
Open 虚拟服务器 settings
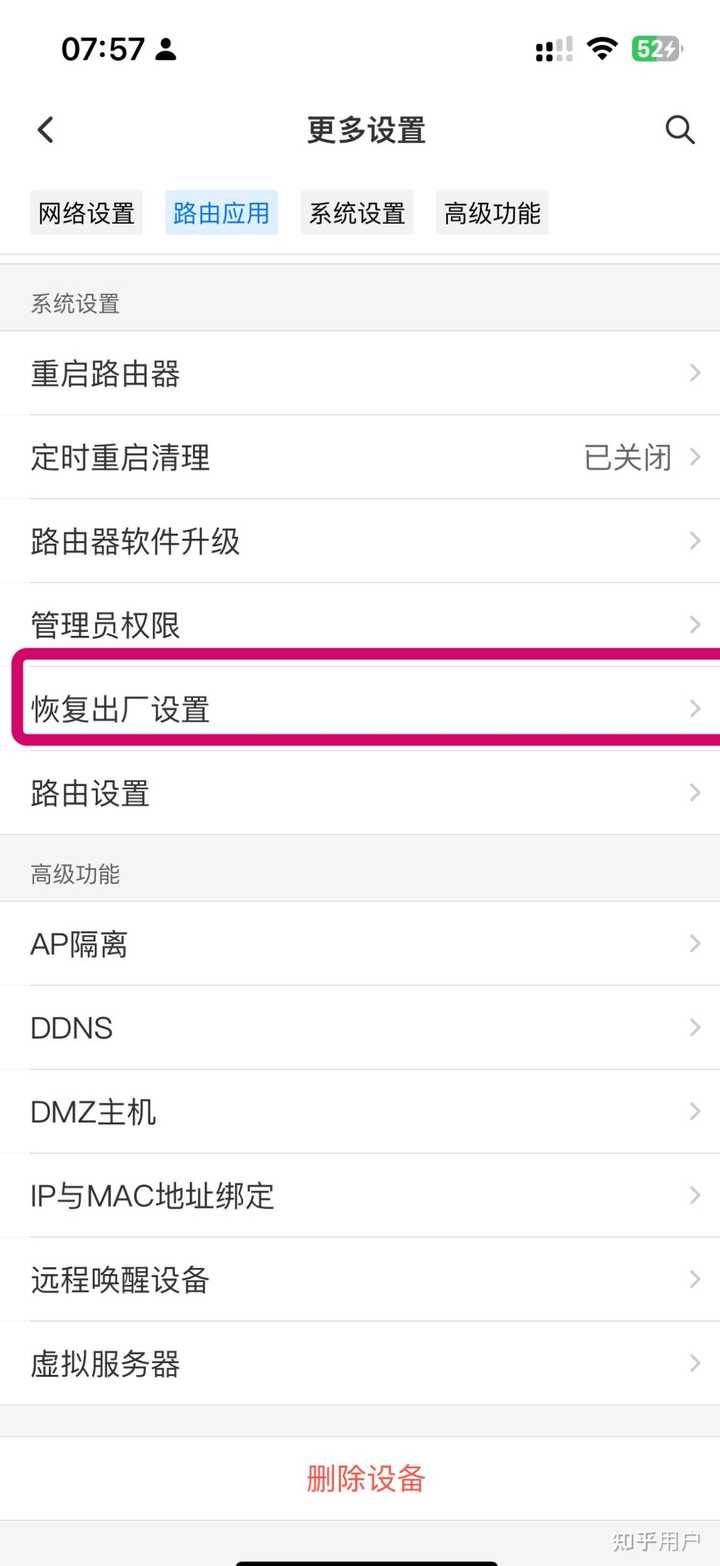(360, 1364)
